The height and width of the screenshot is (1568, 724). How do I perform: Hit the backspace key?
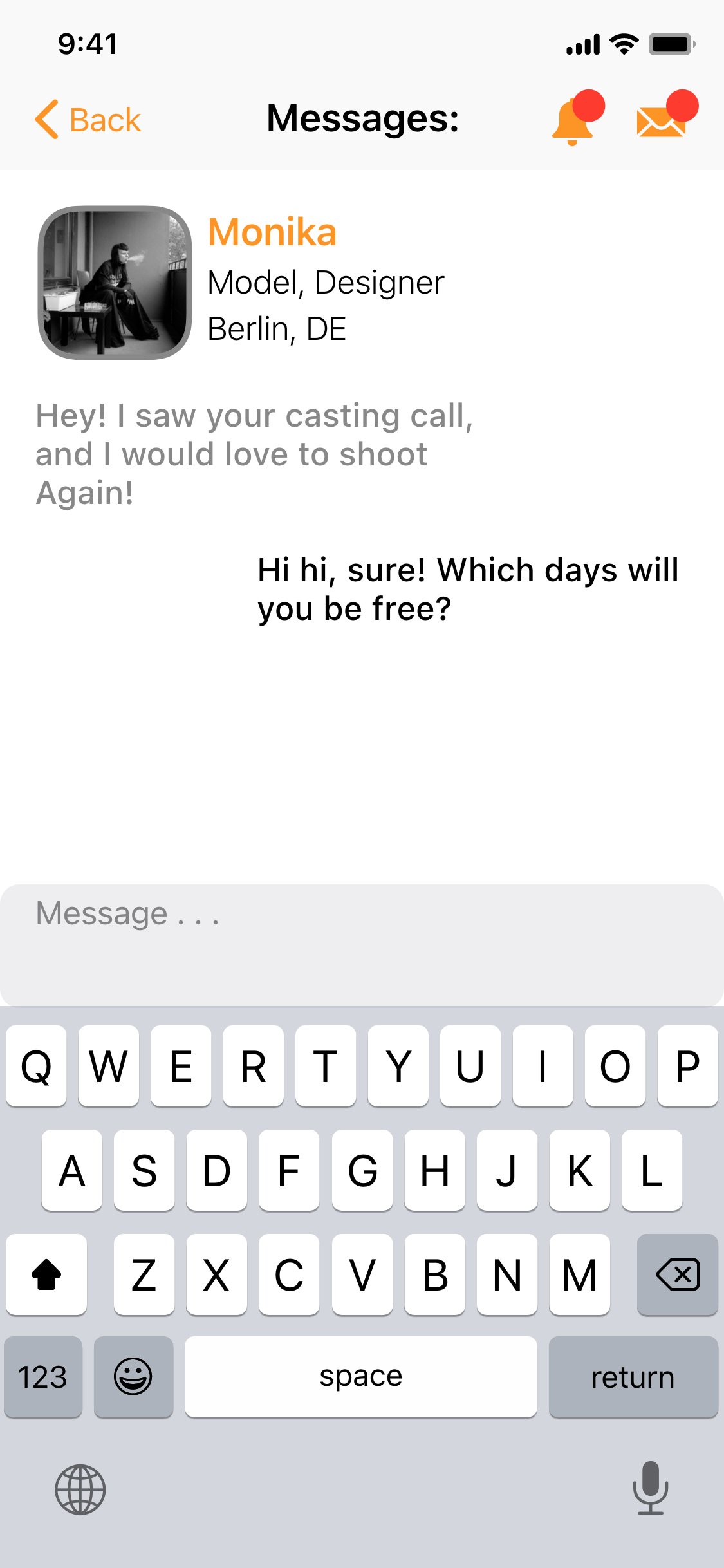coord(678,1274)
